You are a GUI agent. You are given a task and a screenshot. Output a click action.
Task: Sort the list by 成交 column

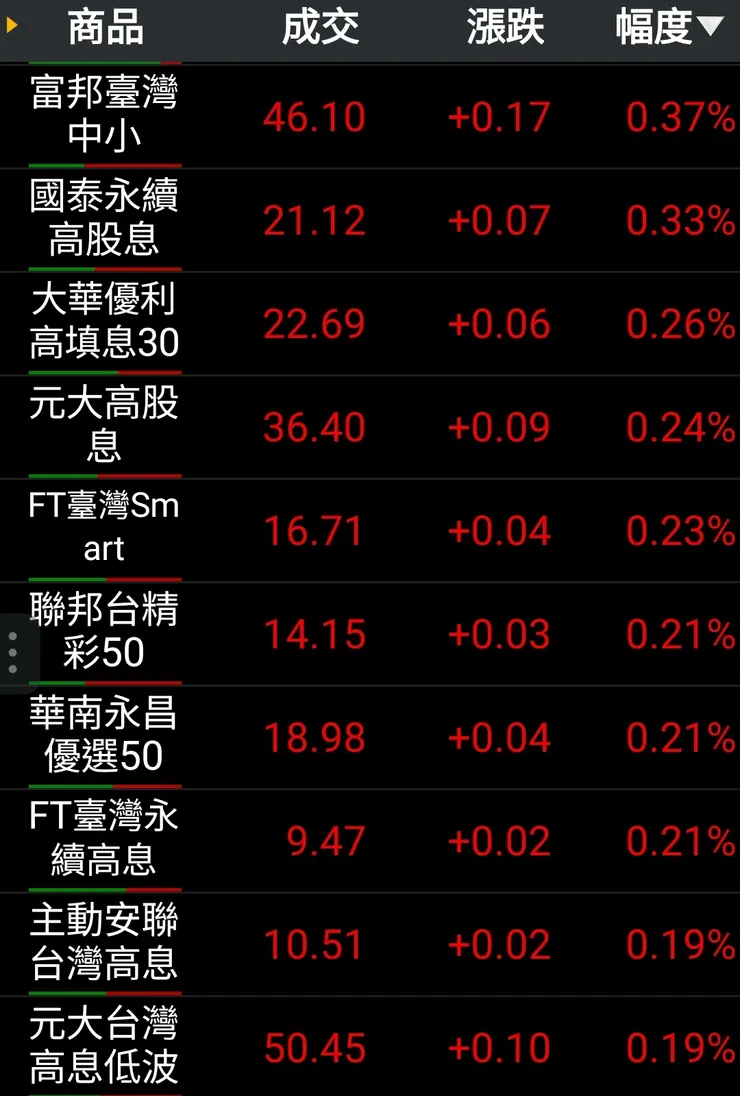[x=320, y=28]
